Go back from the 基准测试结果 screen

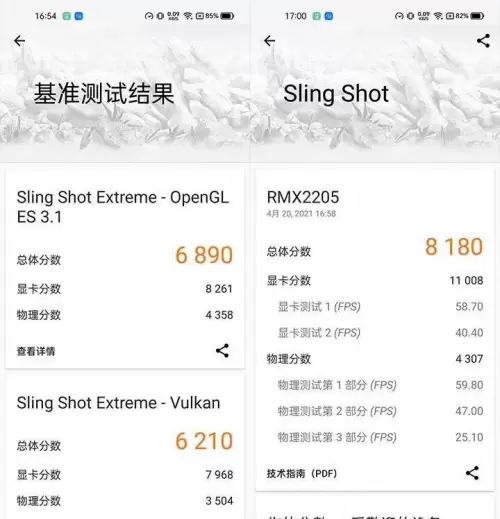pyautogui.click(x=19, y=41)
